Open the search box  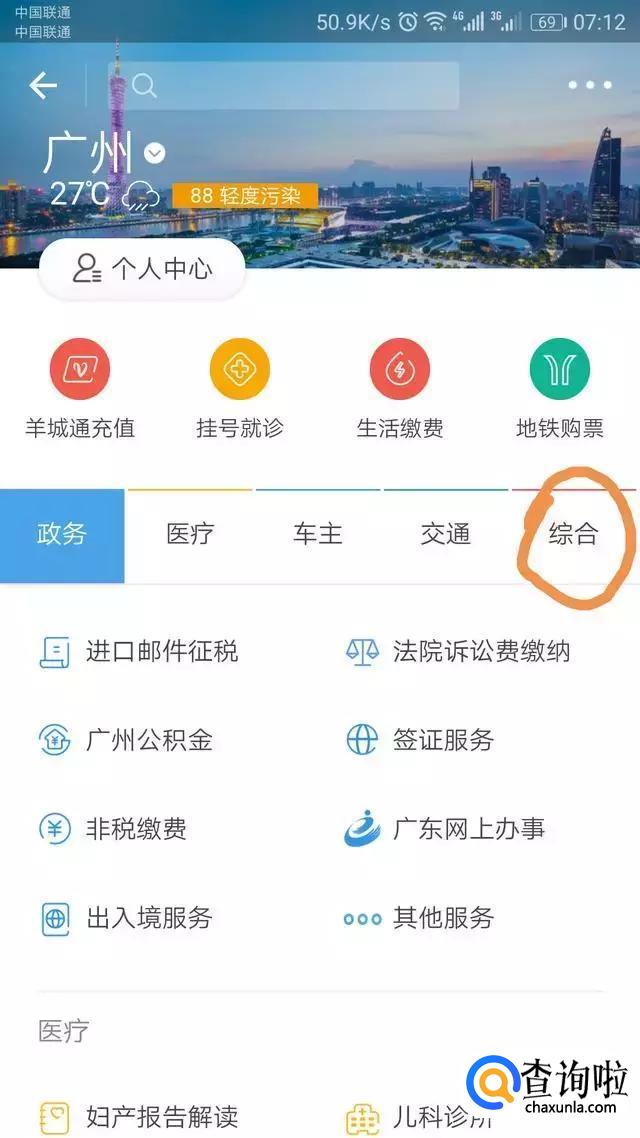[284, 86]
